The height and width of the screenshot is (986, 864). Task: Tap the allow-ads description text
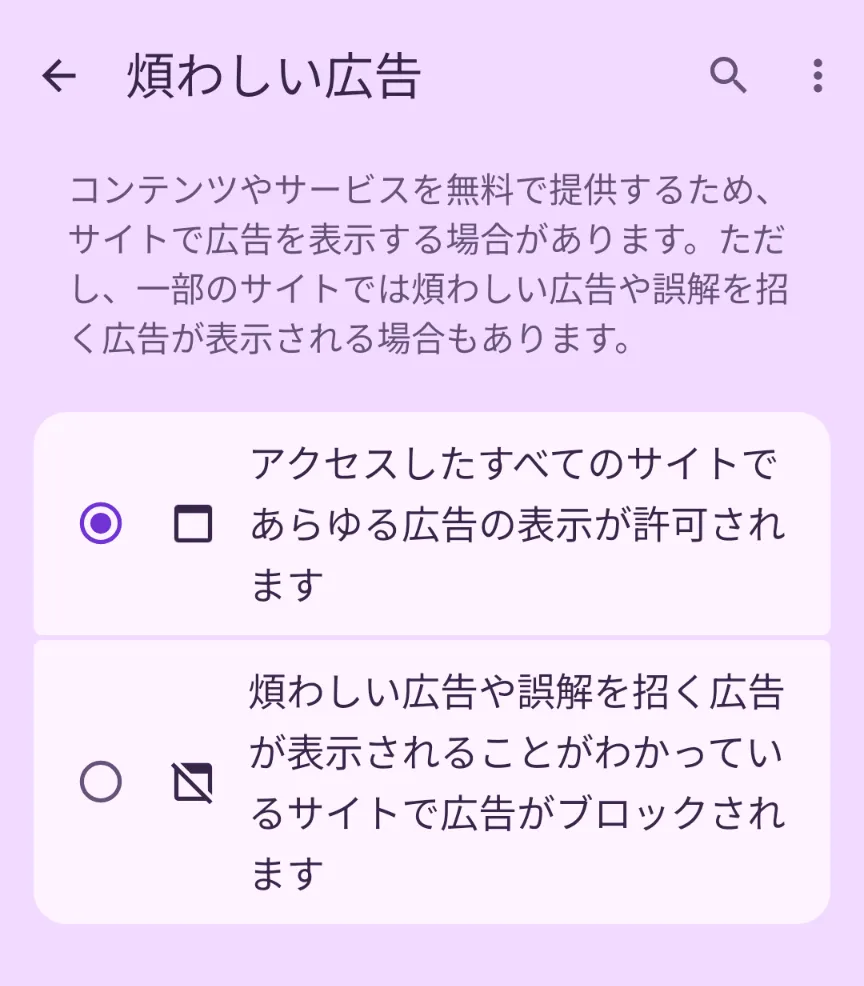pyautogui.click(x=520, y=520)
